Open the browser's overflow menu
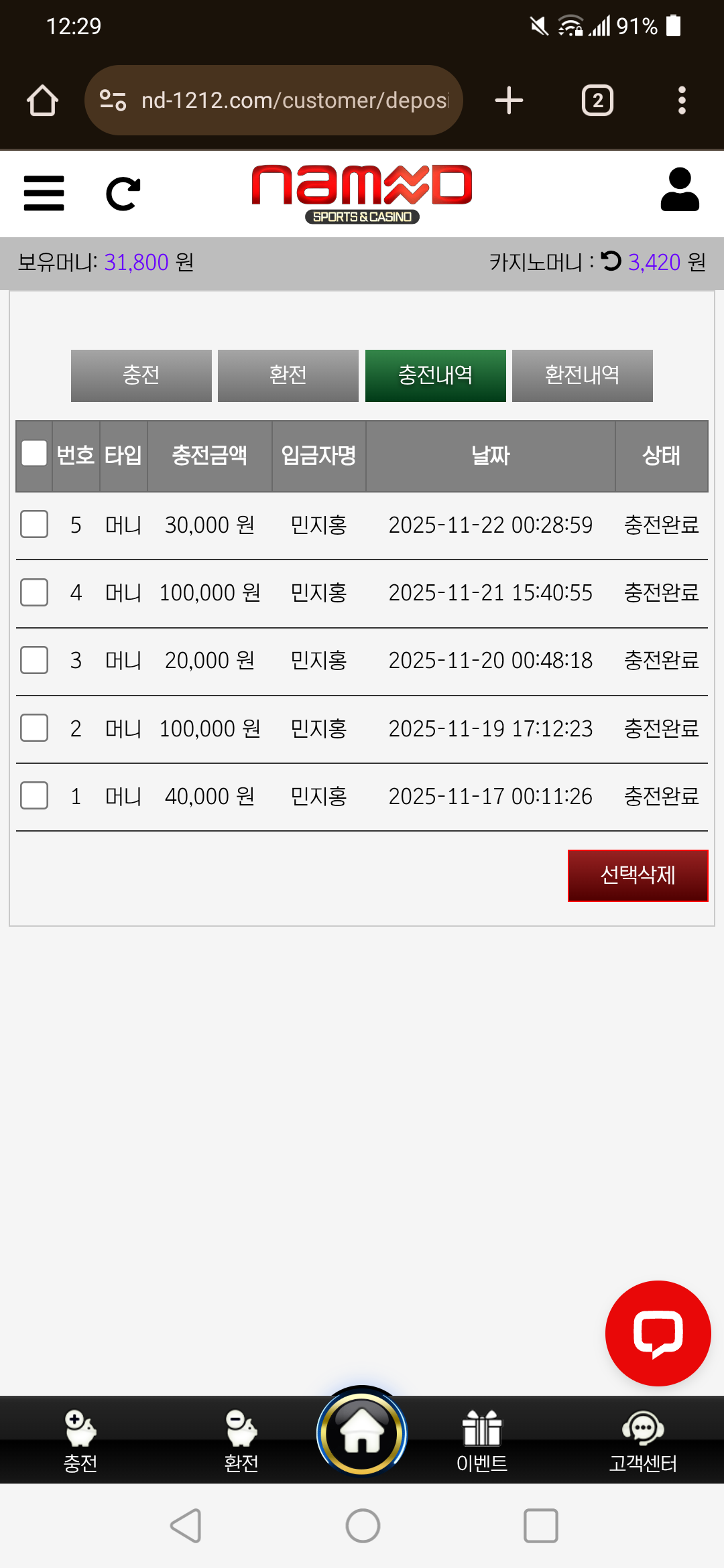Viewport: 724px width, 1568px height. 682,101
